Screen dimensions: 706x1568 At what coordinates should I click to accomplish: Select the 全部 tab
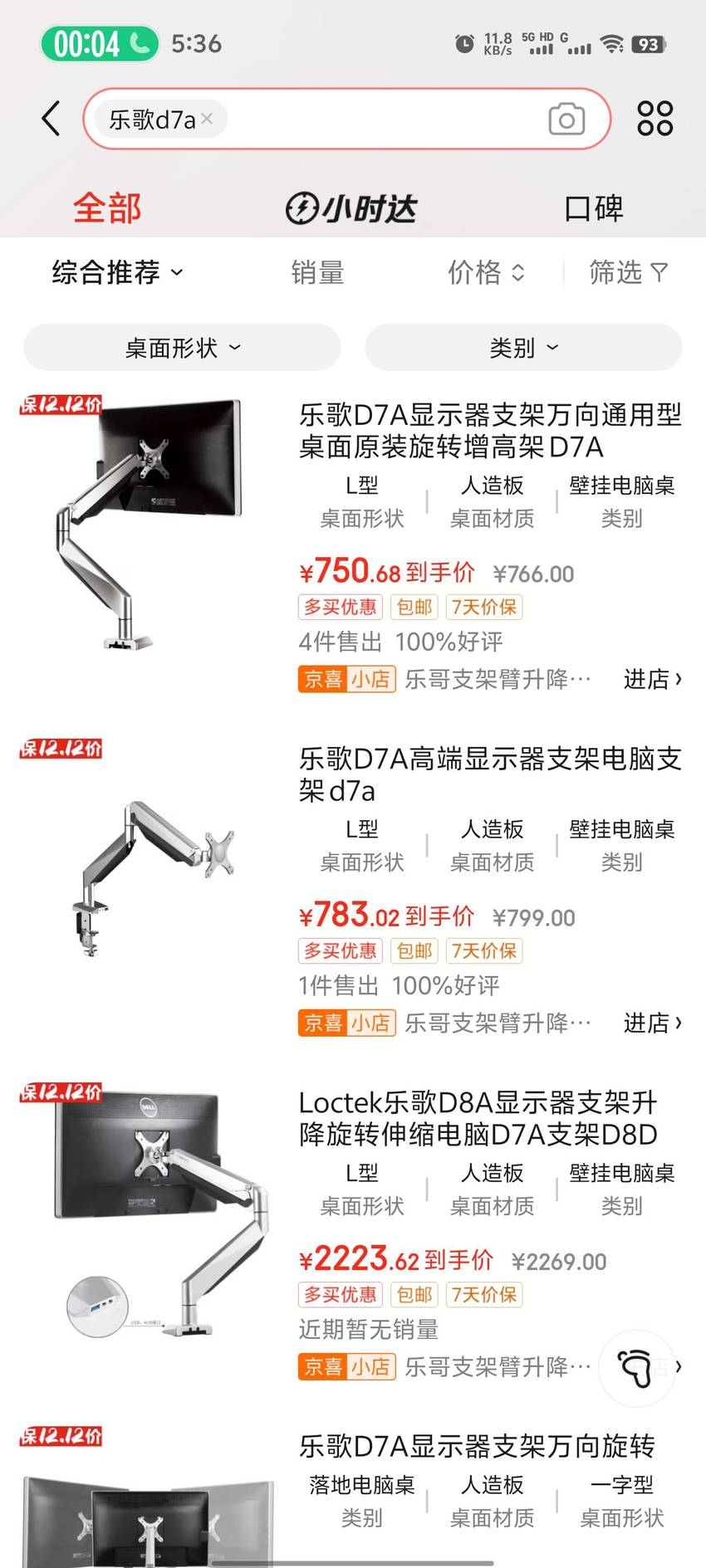coord(107,208)
